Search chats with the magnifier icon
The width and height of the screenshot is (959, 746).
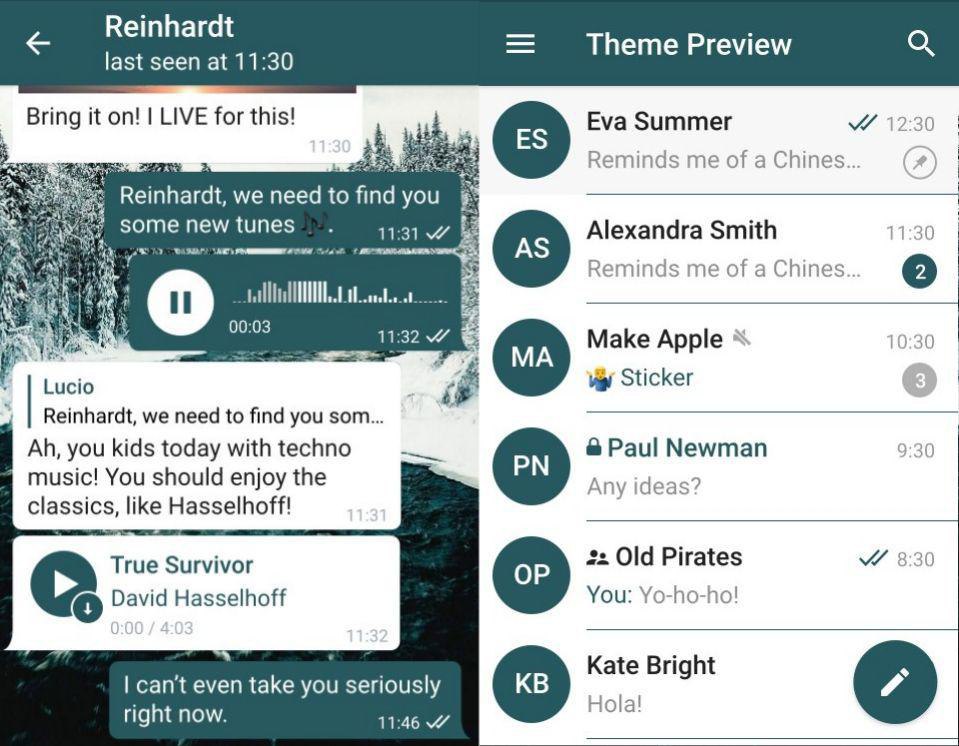[x=920, y=44]
